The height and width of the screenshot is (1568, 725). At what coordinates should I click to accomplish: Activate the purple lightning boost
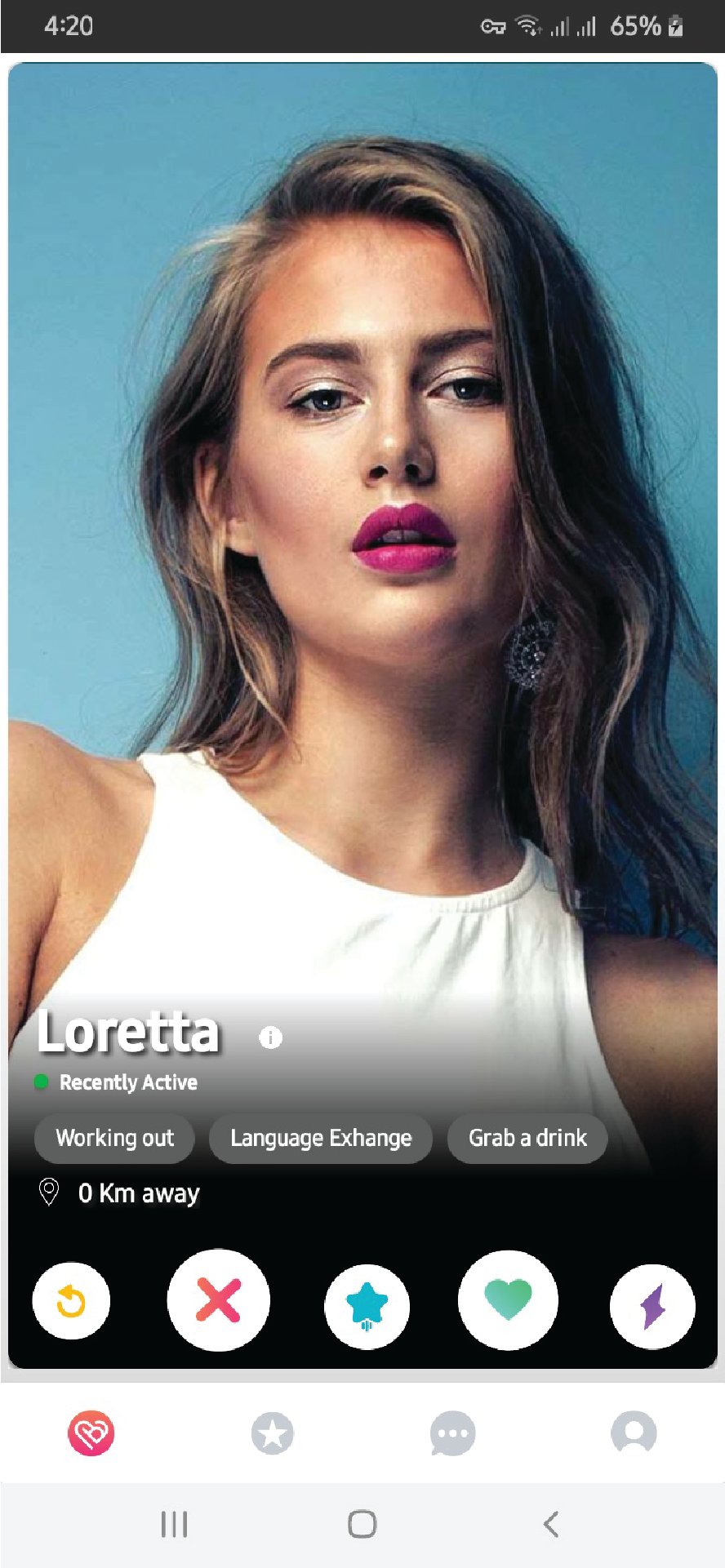click(652, 1306)
